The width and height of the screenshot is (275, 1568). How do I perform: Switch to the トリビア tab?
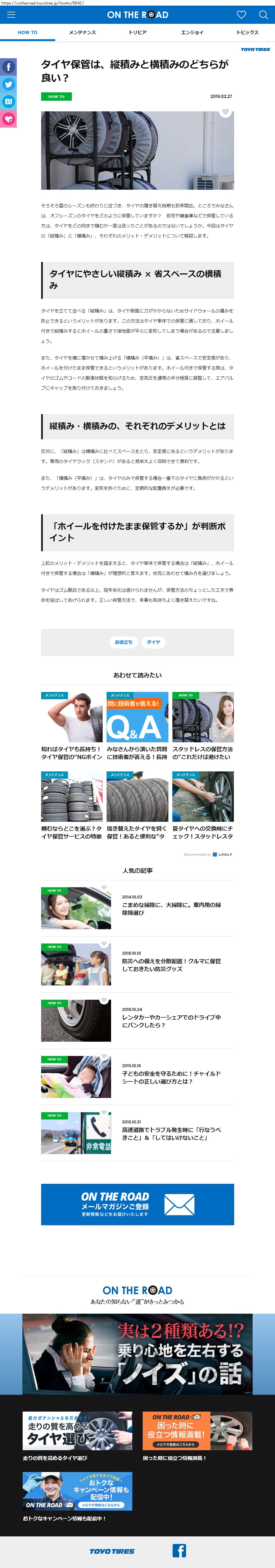[x=138, y=32]
